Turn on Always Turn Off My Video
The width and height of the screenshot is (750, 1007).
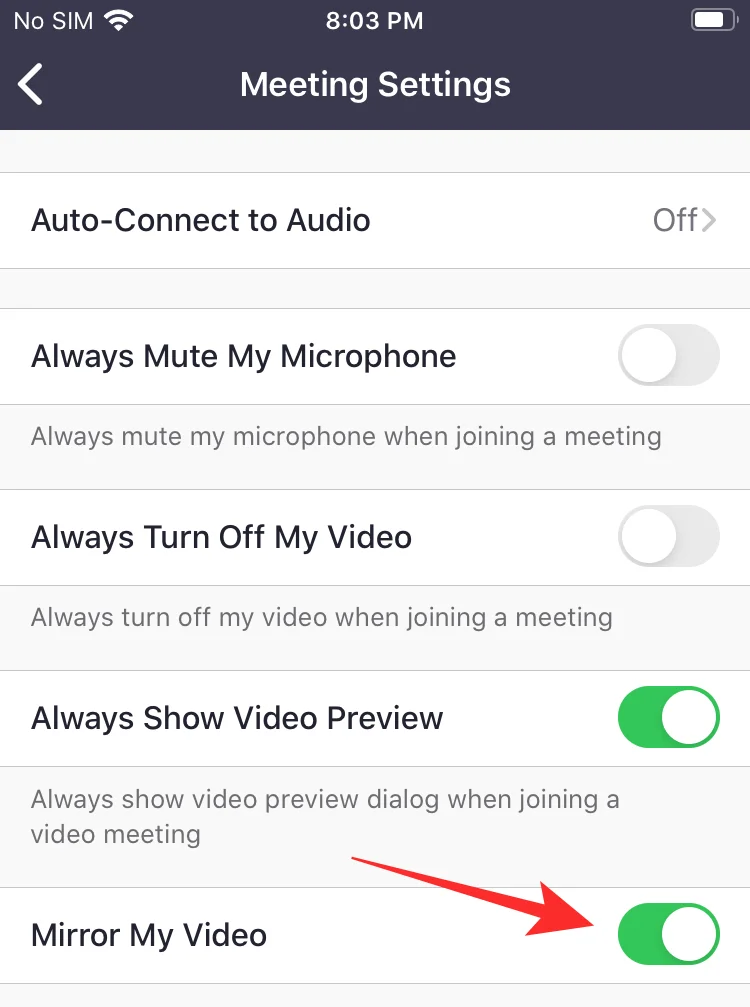point(668,537)
